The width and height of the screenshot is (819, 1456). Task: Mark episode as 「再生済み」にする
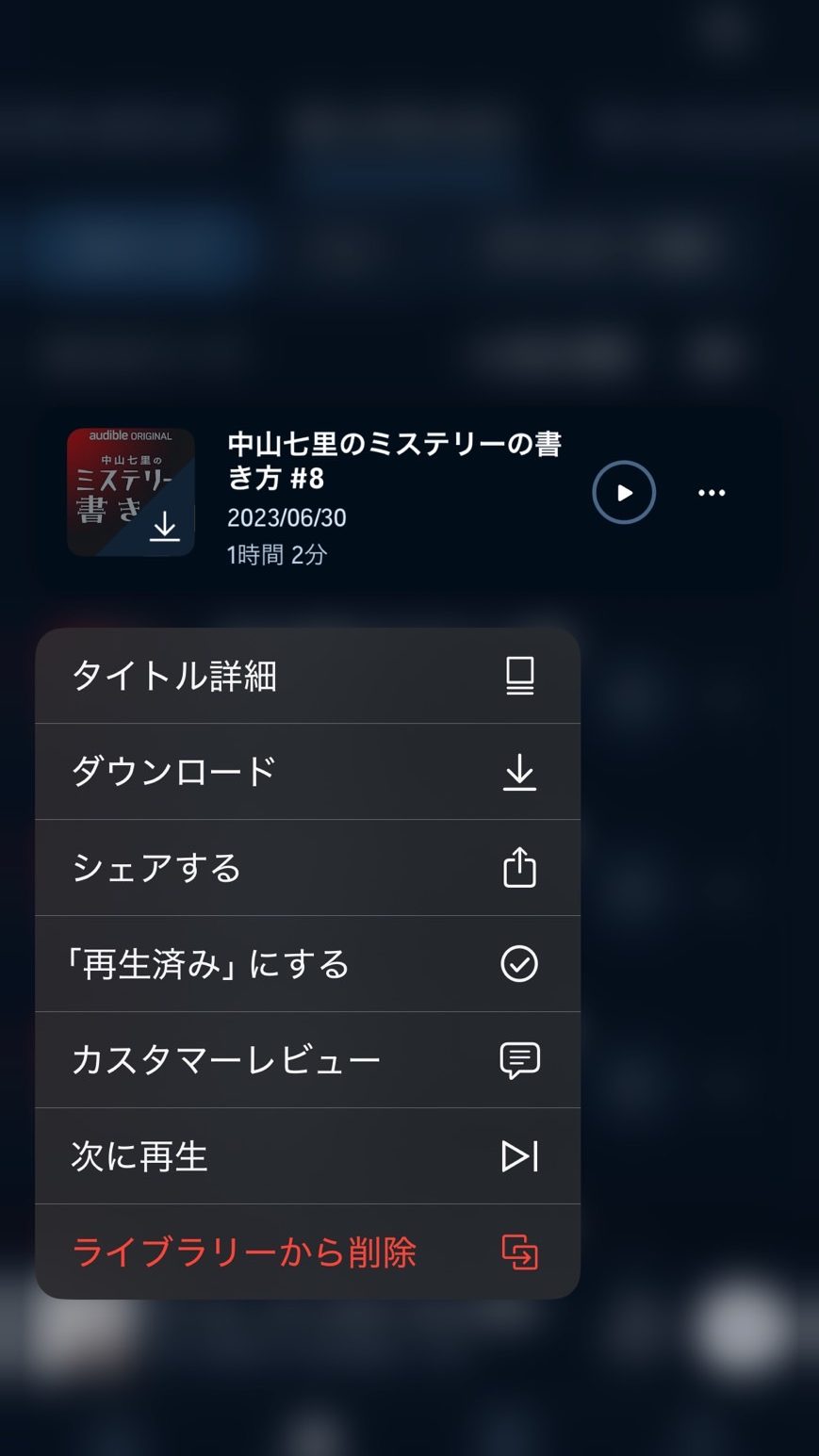(x=307, y=964)
